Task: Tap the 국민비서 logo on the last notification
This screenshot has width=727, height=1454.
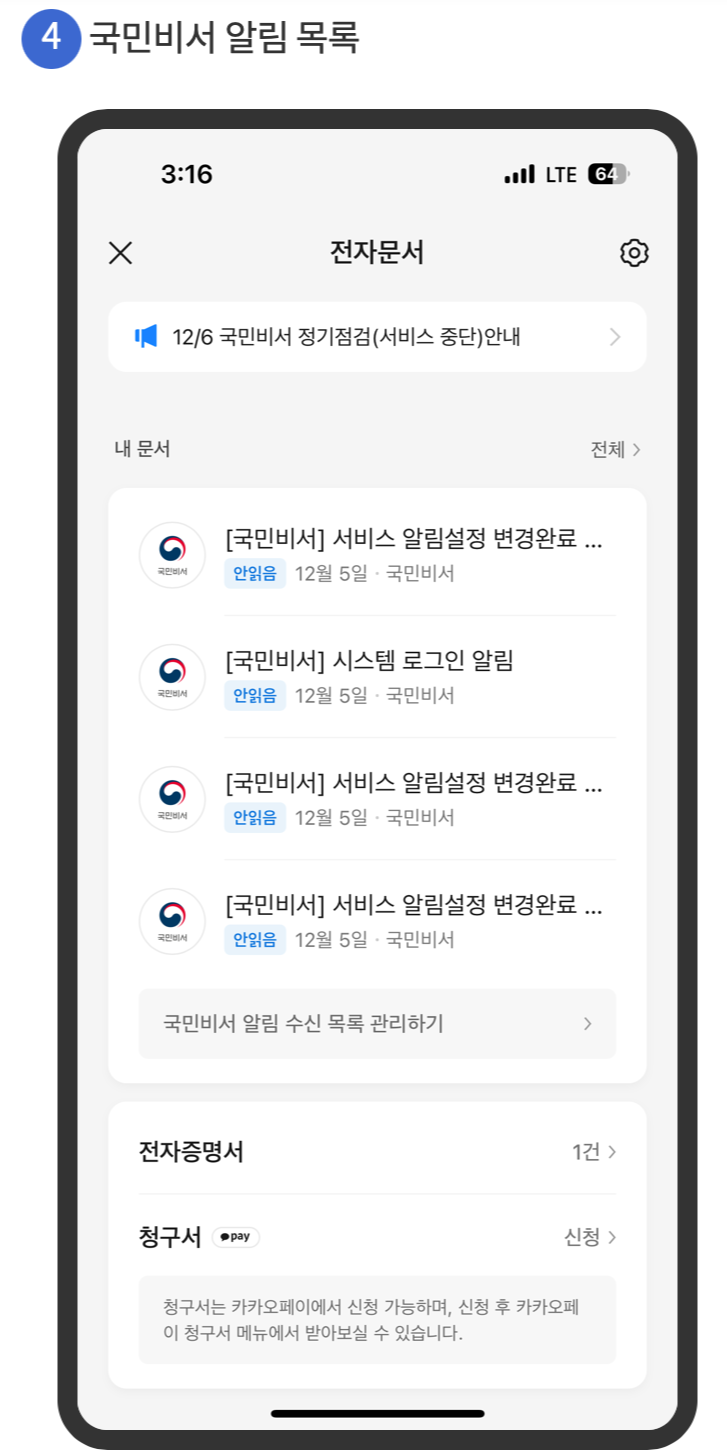Action: pos(172,921)
